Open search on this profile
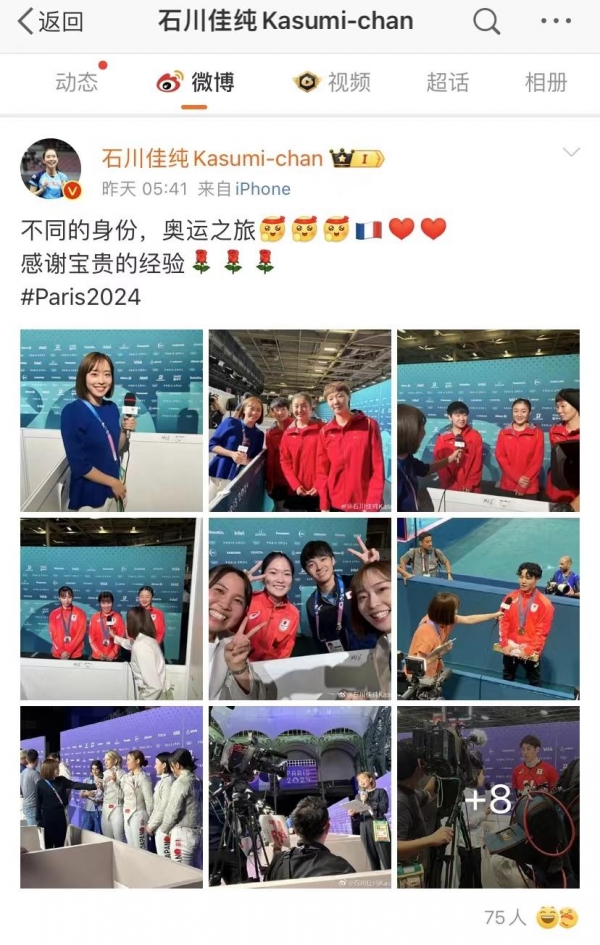The width and height of the screenshot is (600, 945). pyautogui.click(x=486, y=22)
